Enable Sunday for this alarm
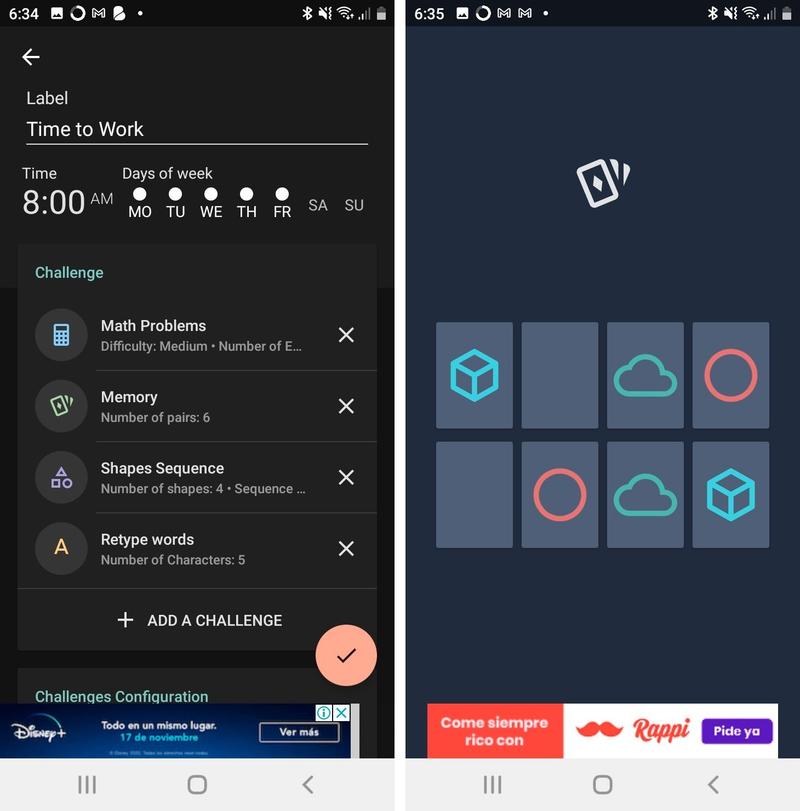This screenshot has width=800, height=811. pos(354,205)
